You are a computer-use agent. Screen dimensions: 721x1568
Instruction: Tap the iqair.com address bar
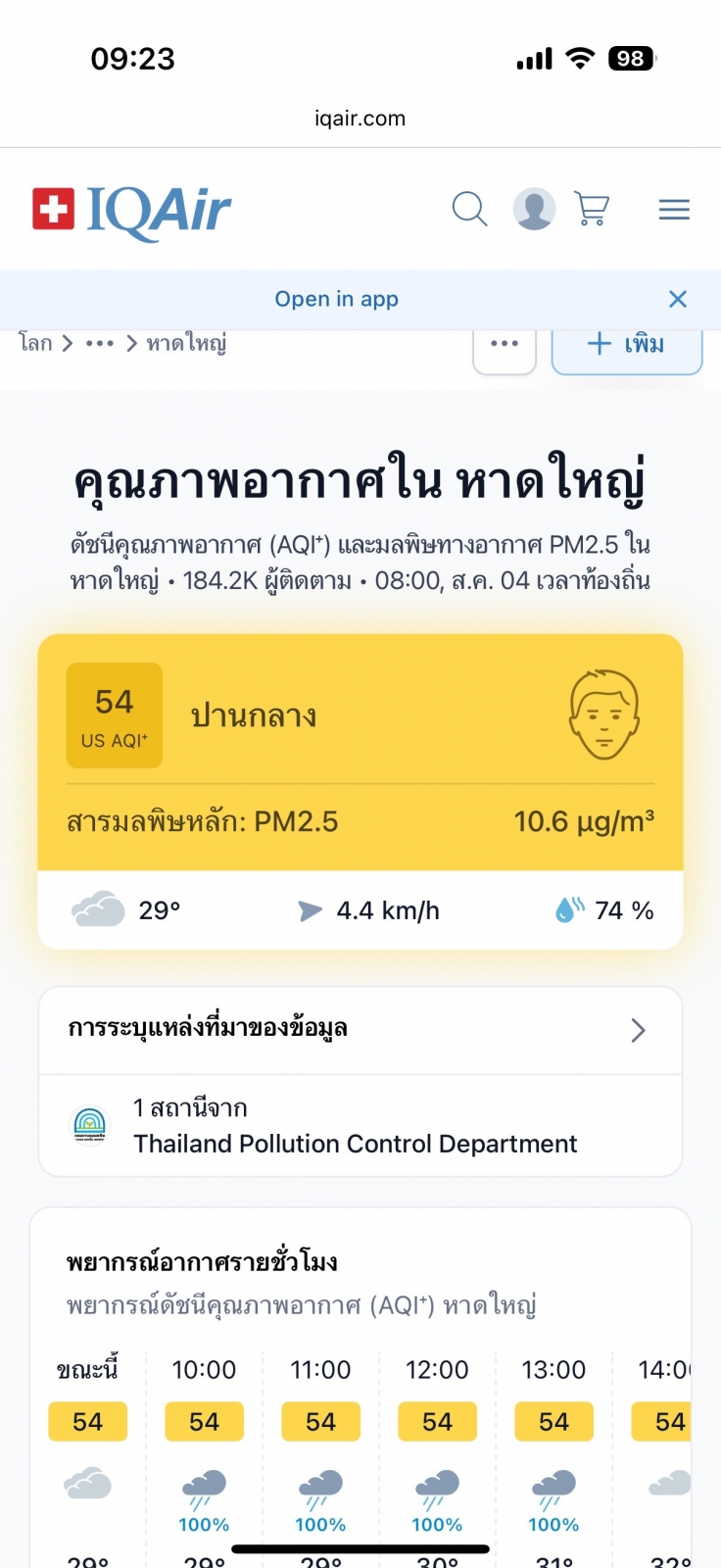360,119
